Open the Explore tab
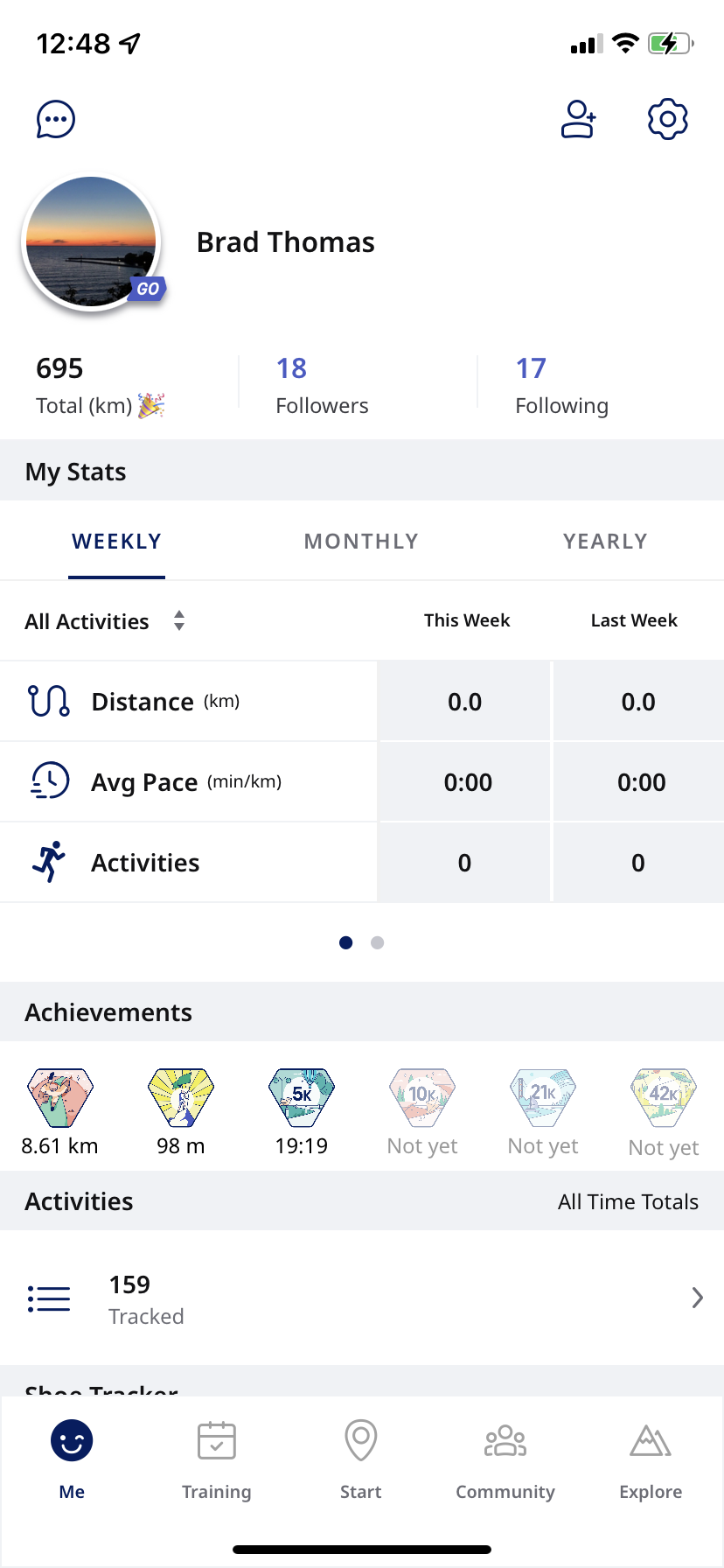 pos(651,1459)
